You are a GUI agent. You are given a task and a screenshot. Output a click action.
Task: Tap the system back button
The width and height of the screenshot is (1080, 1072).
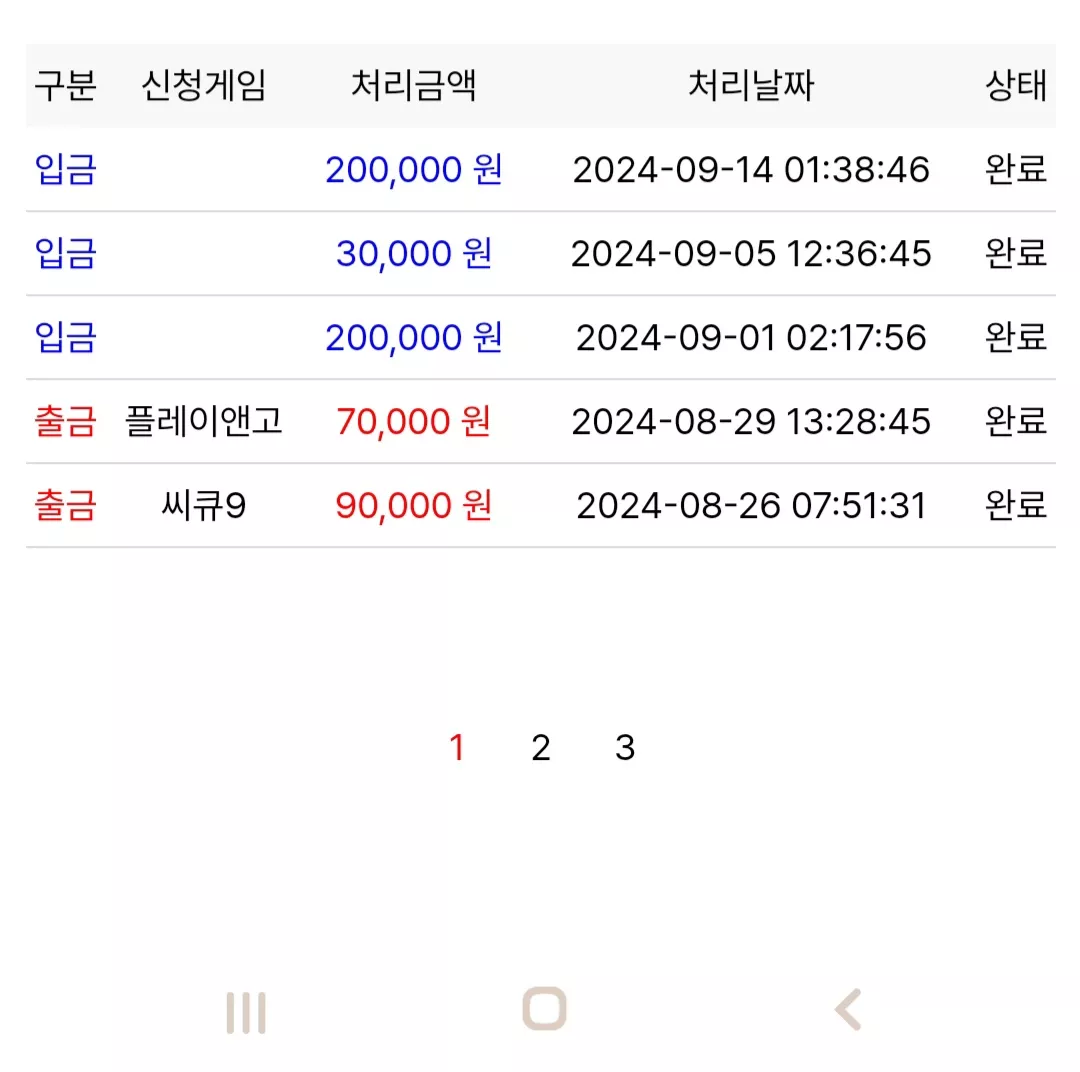click(848, 1010)
